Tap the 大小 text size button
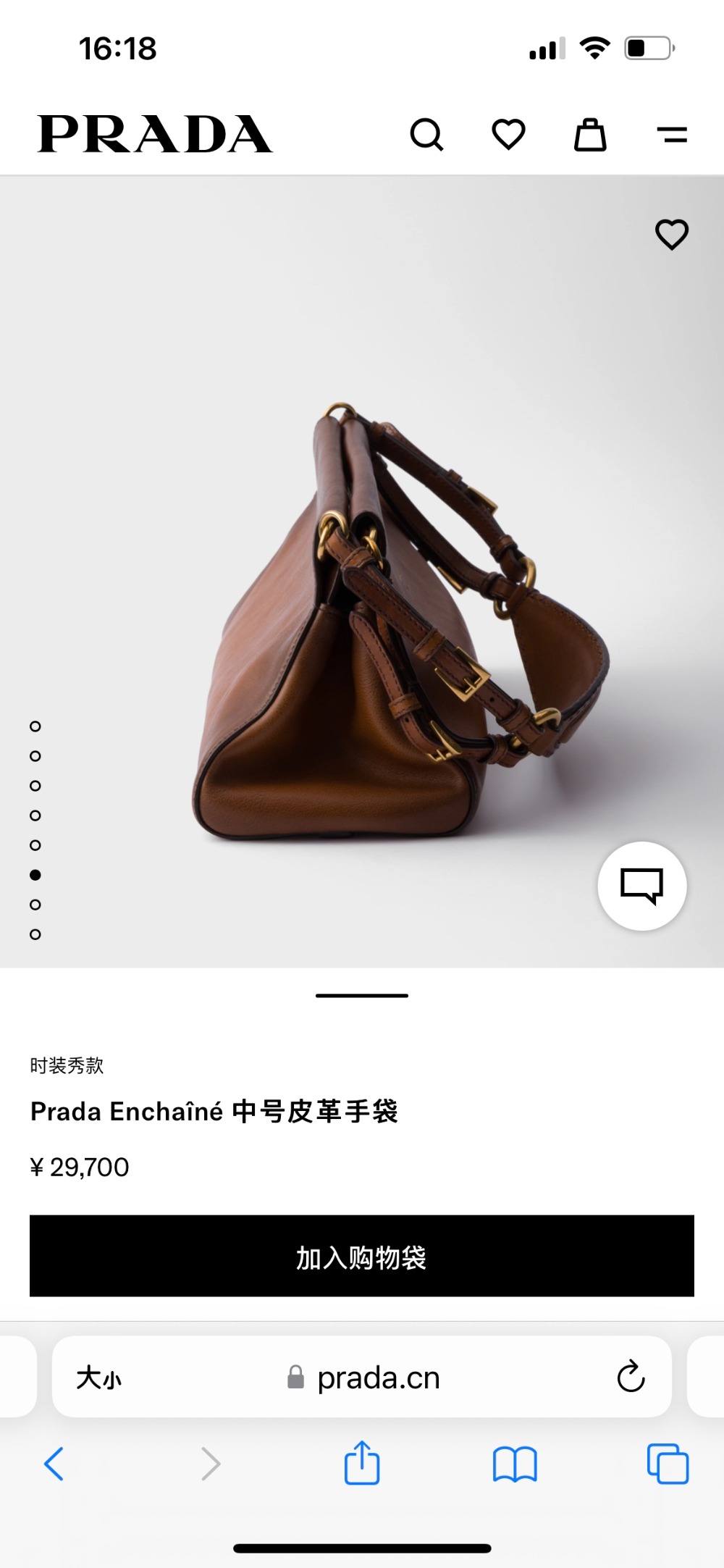This screenshot has height=1568, width=724. tap(99, 1378)
